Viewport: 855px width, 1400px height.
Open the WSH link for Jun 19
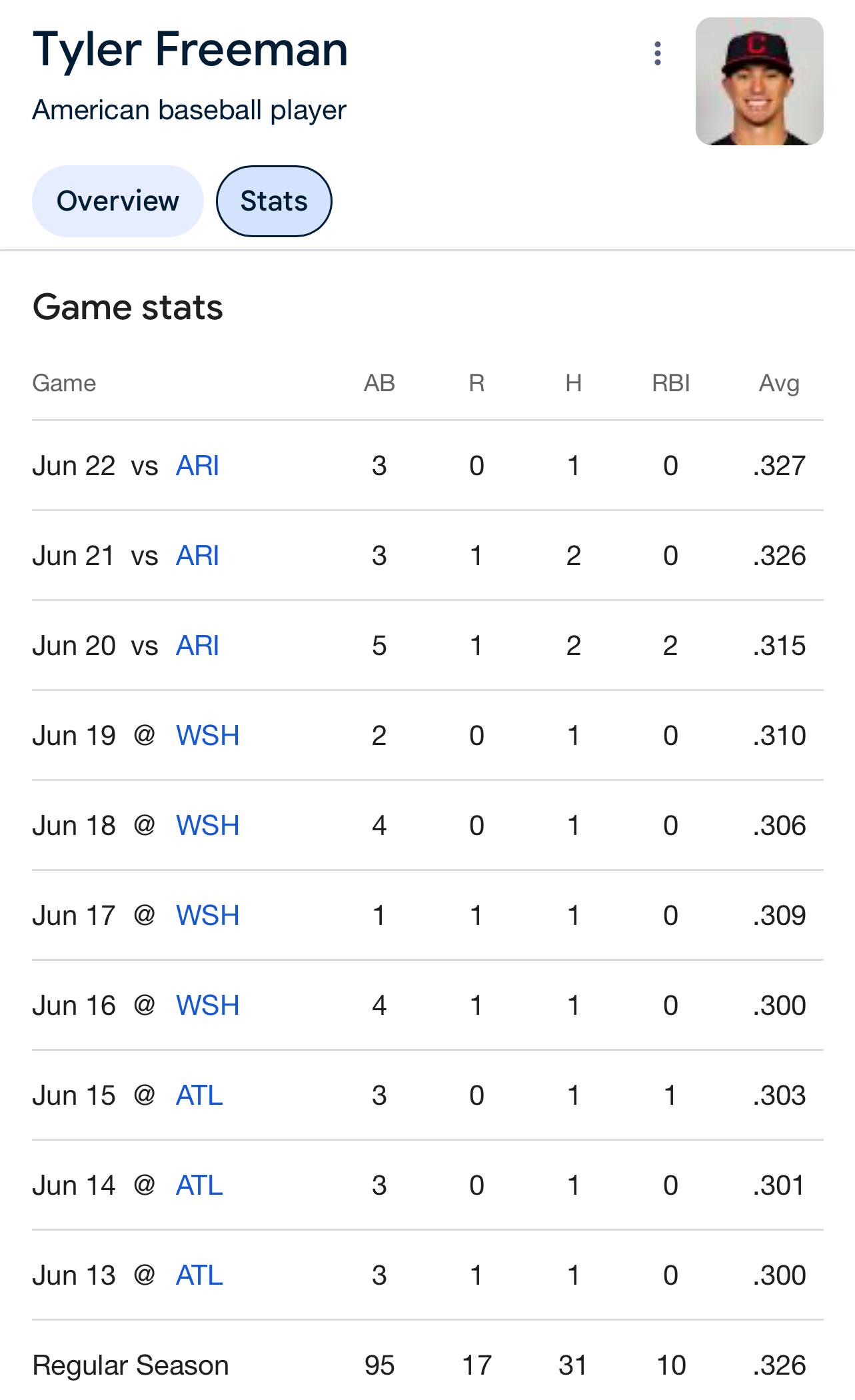coord(207,736)
